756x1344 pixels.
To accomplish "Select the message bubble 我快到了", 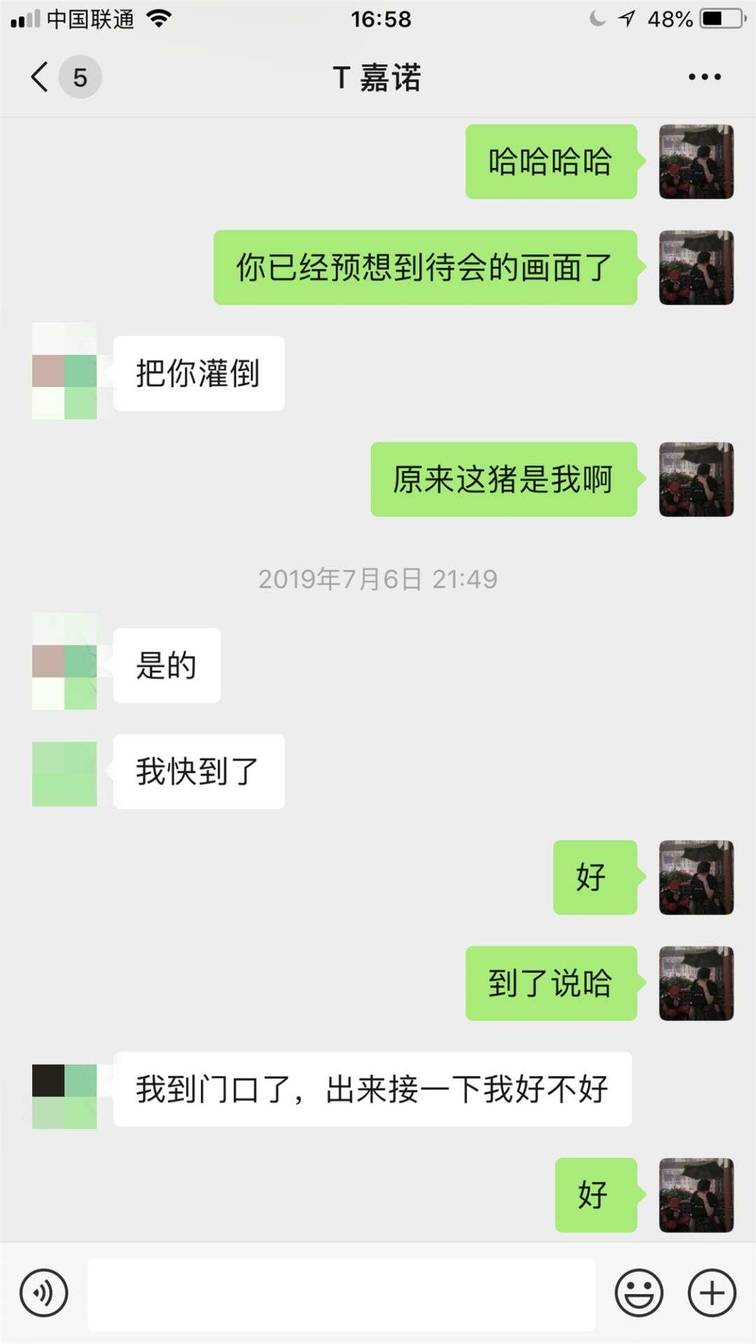I will click(198, 771).
